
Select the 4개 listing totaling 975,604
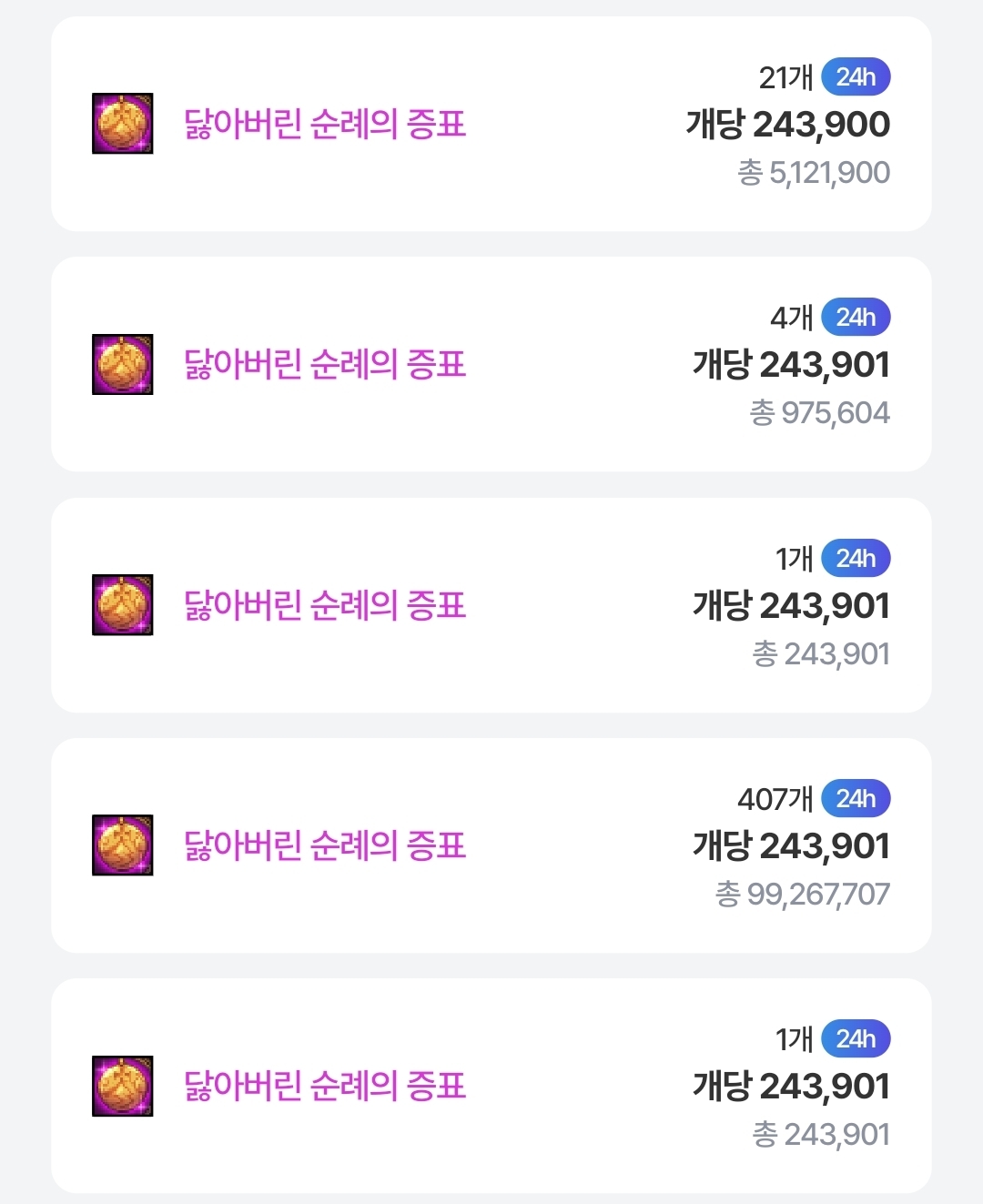click(491, 365)
